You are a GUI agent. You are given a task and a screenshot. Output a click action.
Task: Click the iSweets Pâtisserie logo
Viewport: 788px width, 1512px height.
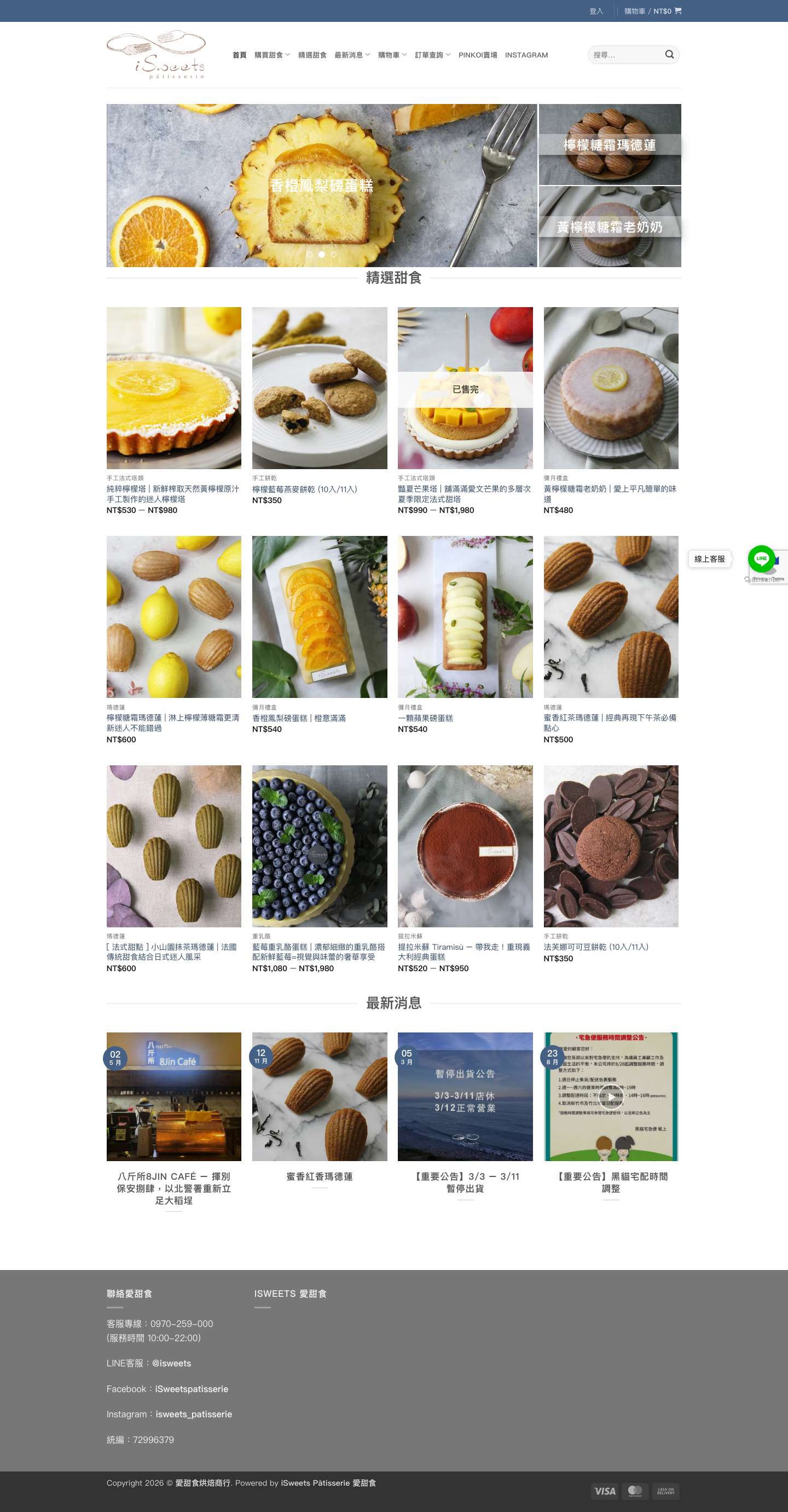155,55
